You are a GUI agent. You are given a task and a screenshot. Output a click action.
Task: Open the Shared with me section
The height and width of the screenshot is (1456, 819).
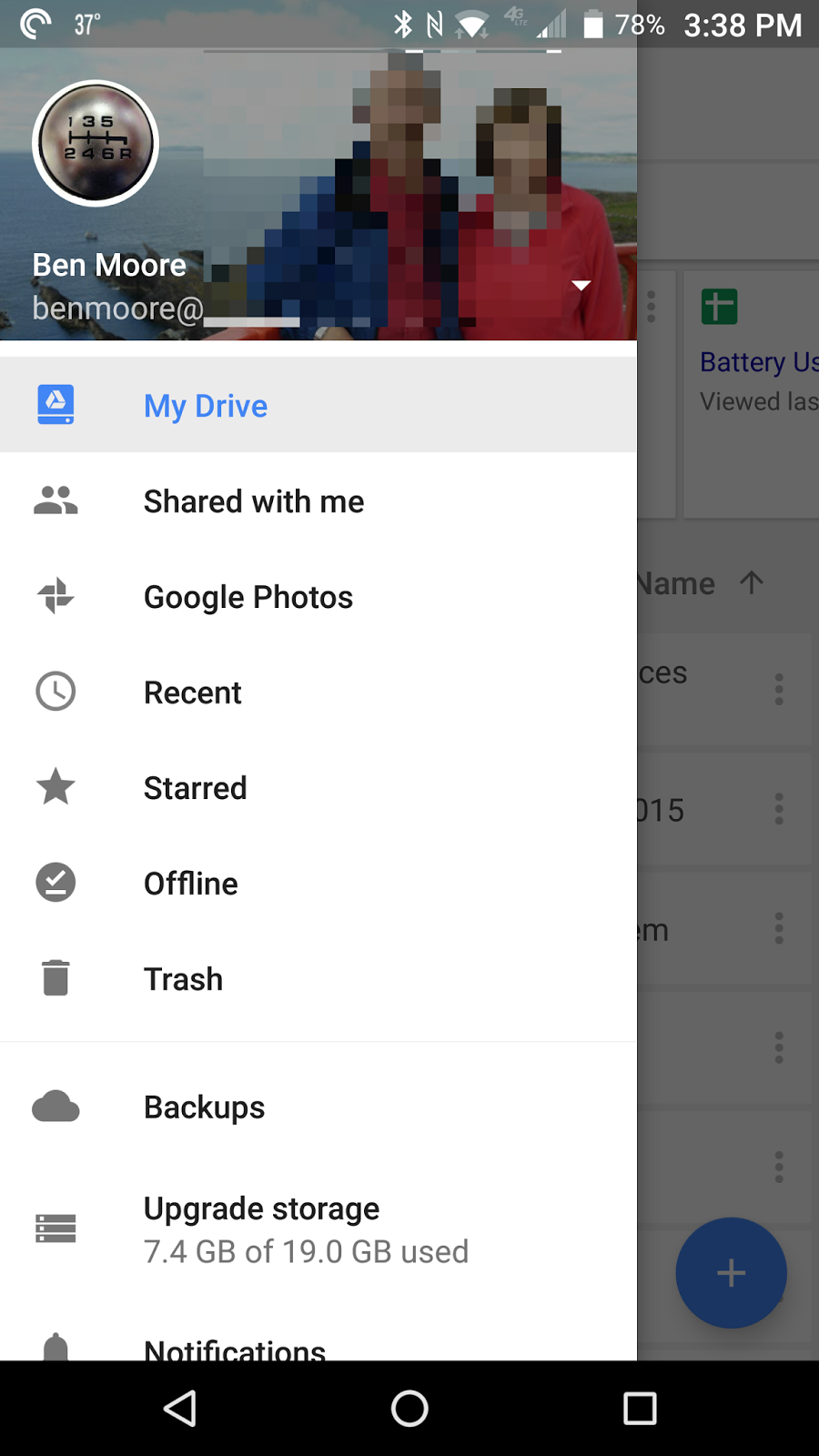click(253, 500)
